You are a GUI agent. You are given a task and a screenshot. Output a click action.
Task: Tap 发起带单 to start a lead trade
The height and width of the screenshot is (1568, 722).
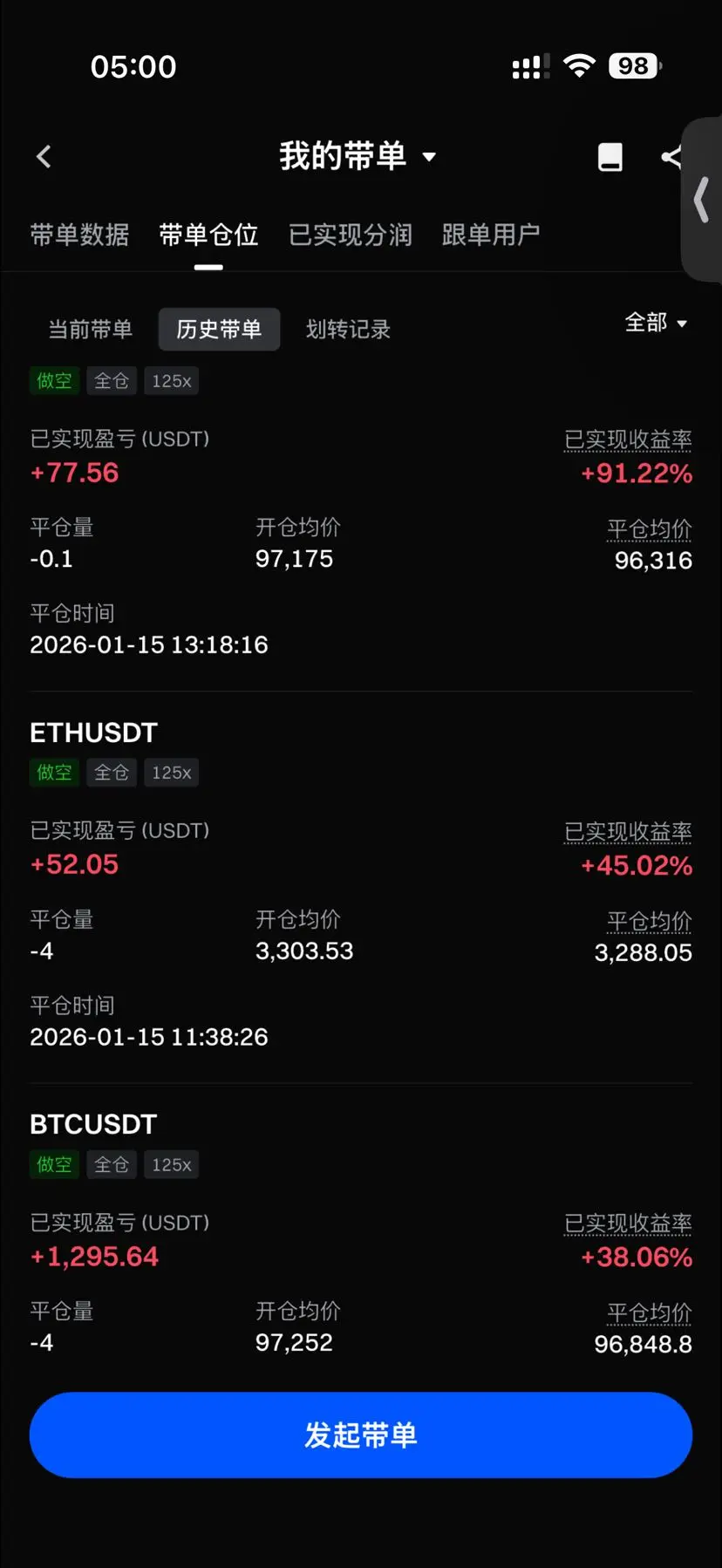pyautogui.click(x=361, y=1435)
